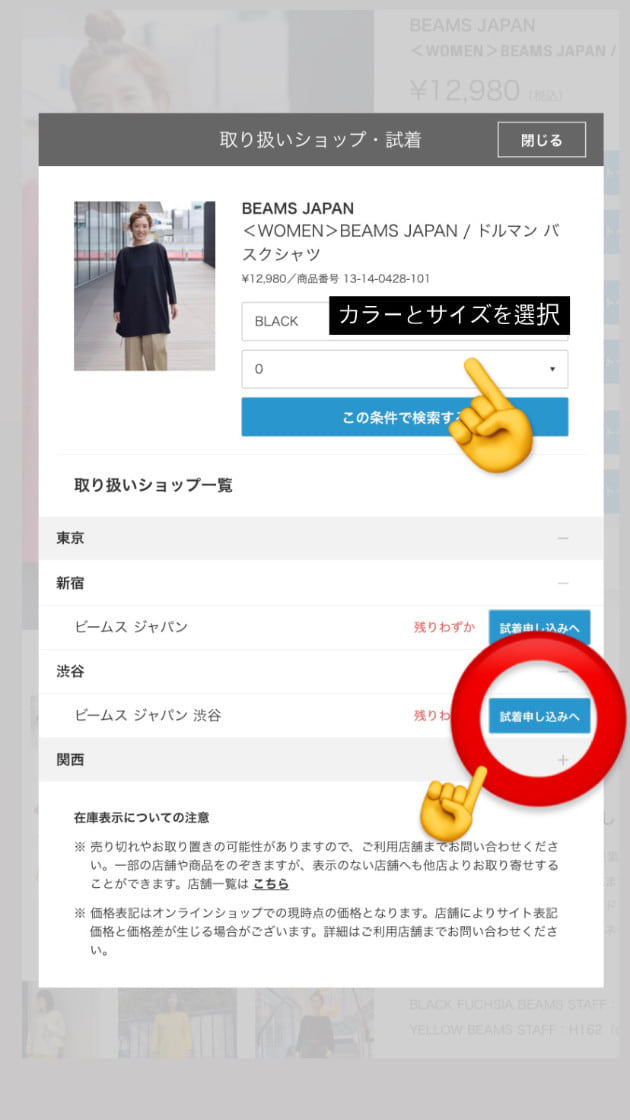The image size is (630, 1120).
Task: Collapse the 東京 region section
Action: point(563,538)
